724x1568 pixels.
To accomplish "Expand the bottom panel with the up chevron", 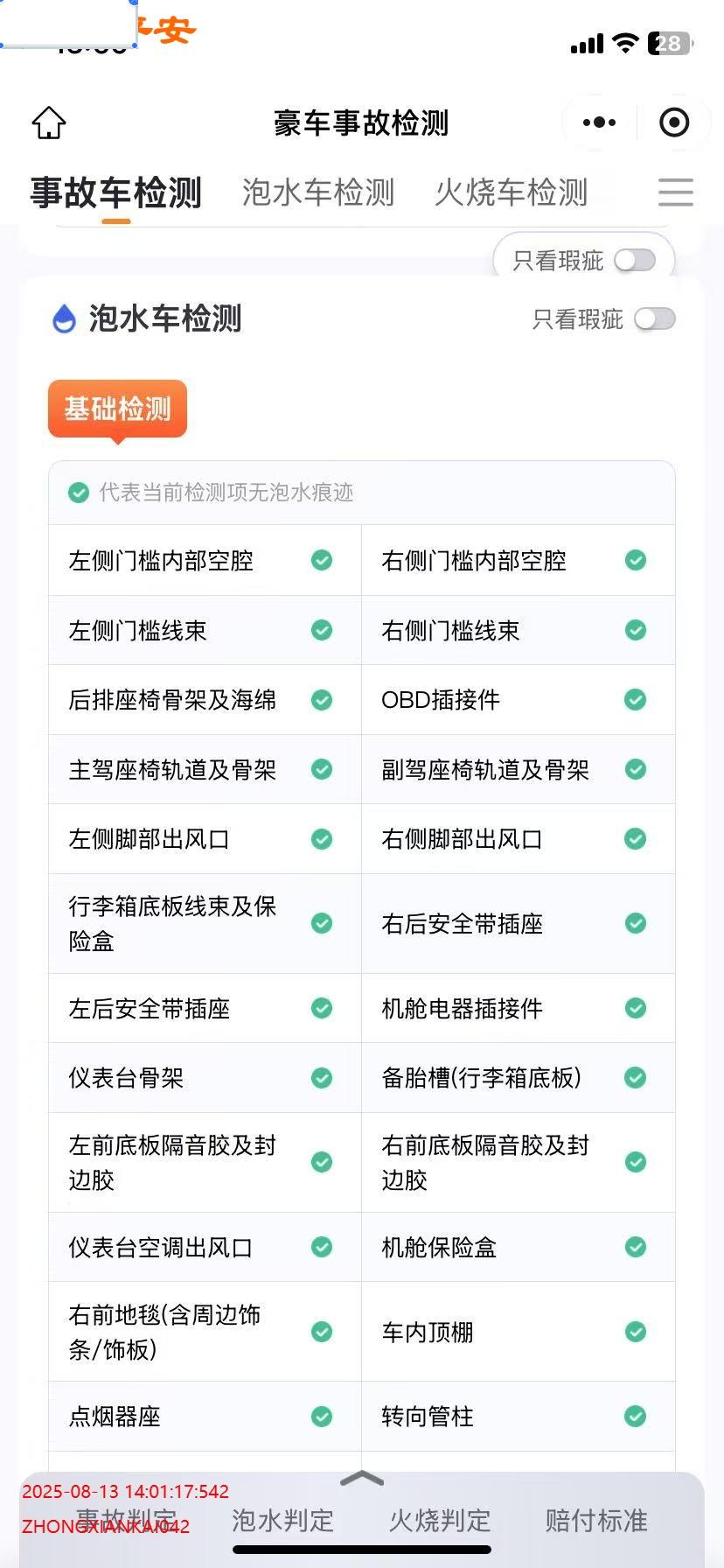I will [x=362, y=1479].
